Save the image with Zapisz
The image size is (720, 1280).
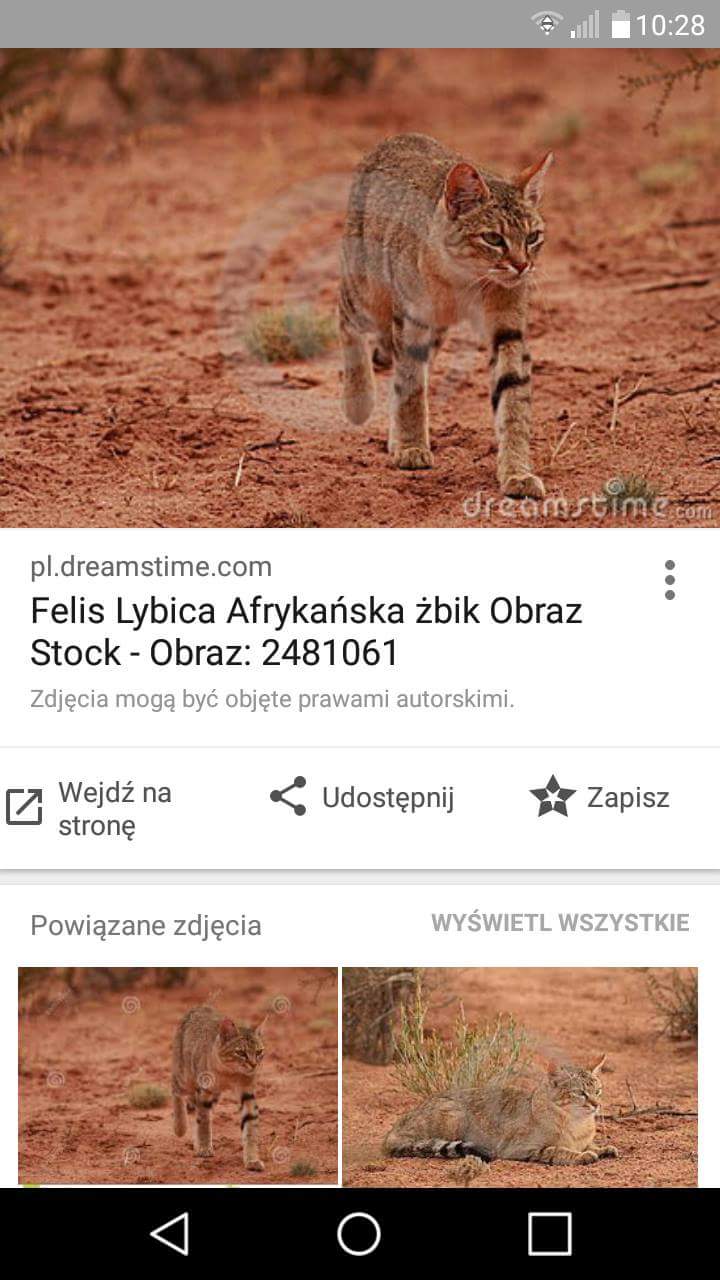[600, 797]
